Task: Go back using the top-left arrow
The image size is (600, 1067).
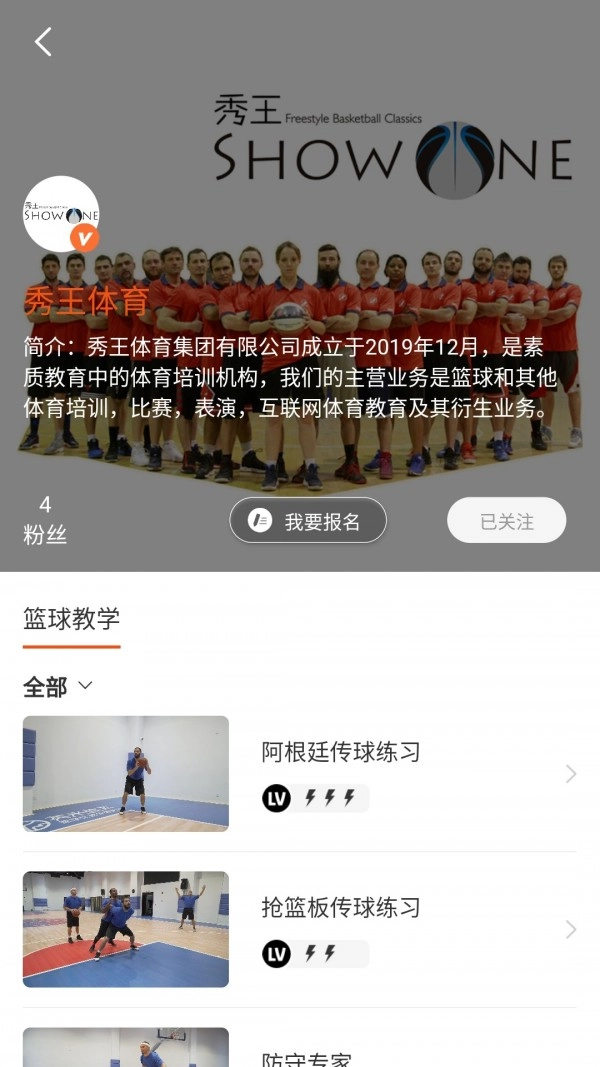Action: point(42,42)
